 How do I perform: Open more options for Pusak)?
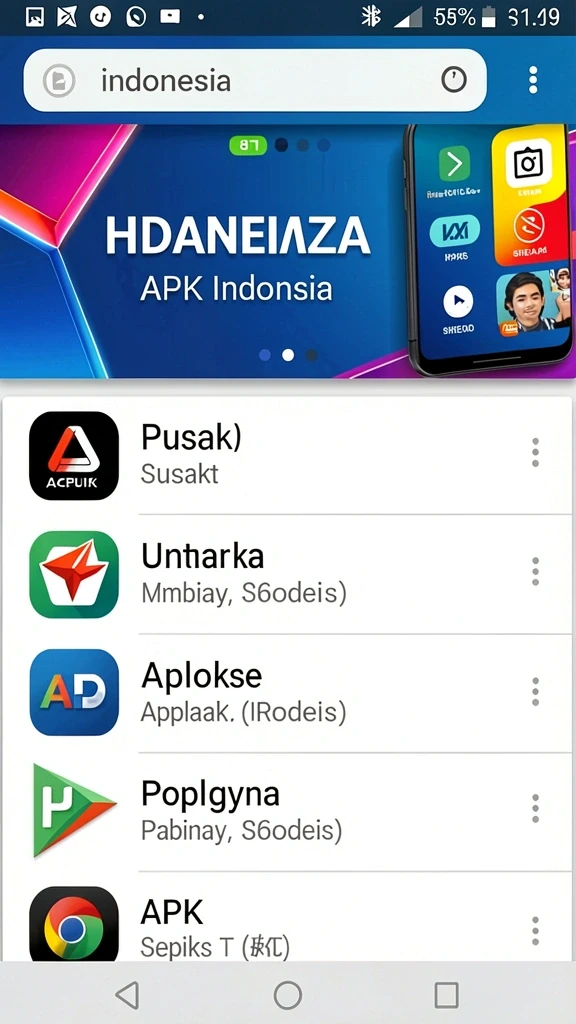click(535, 453)
